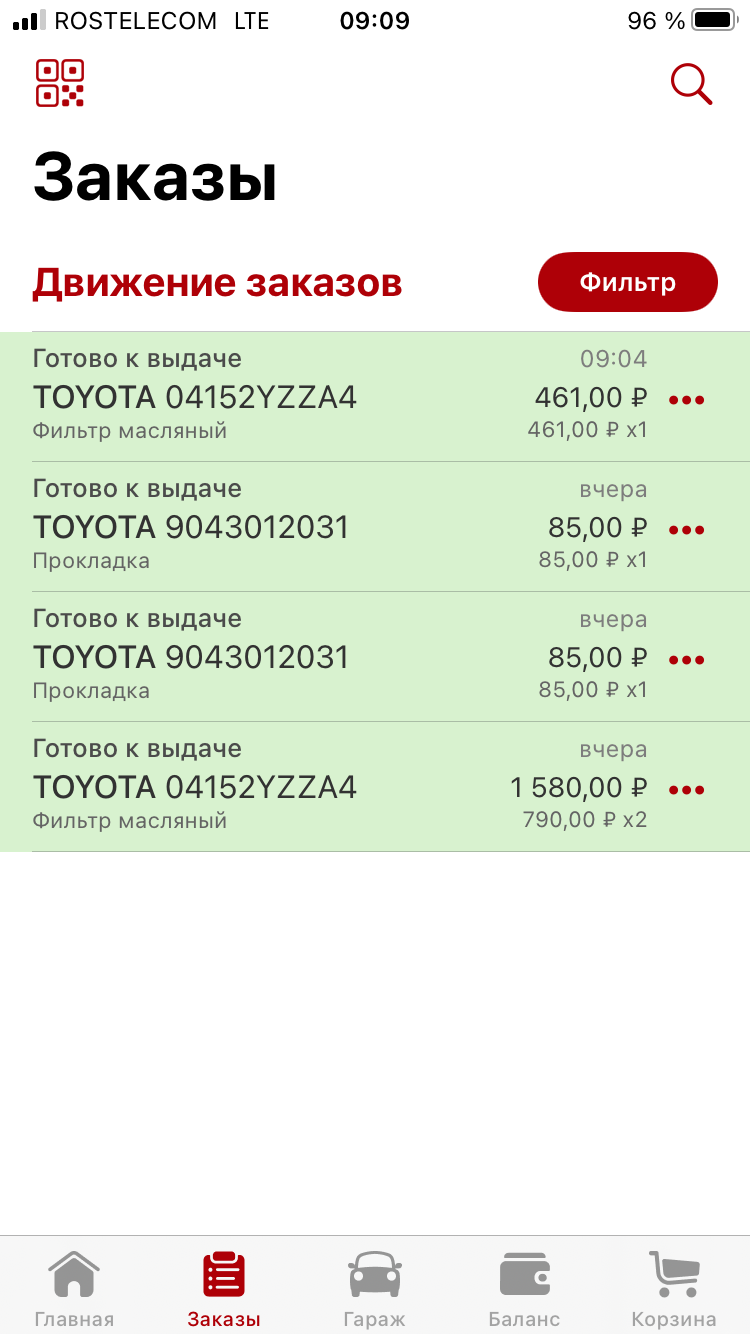Switch to the Главная tab
Viewport: 750px width, 1334px height.
[x=75, y=1289]
